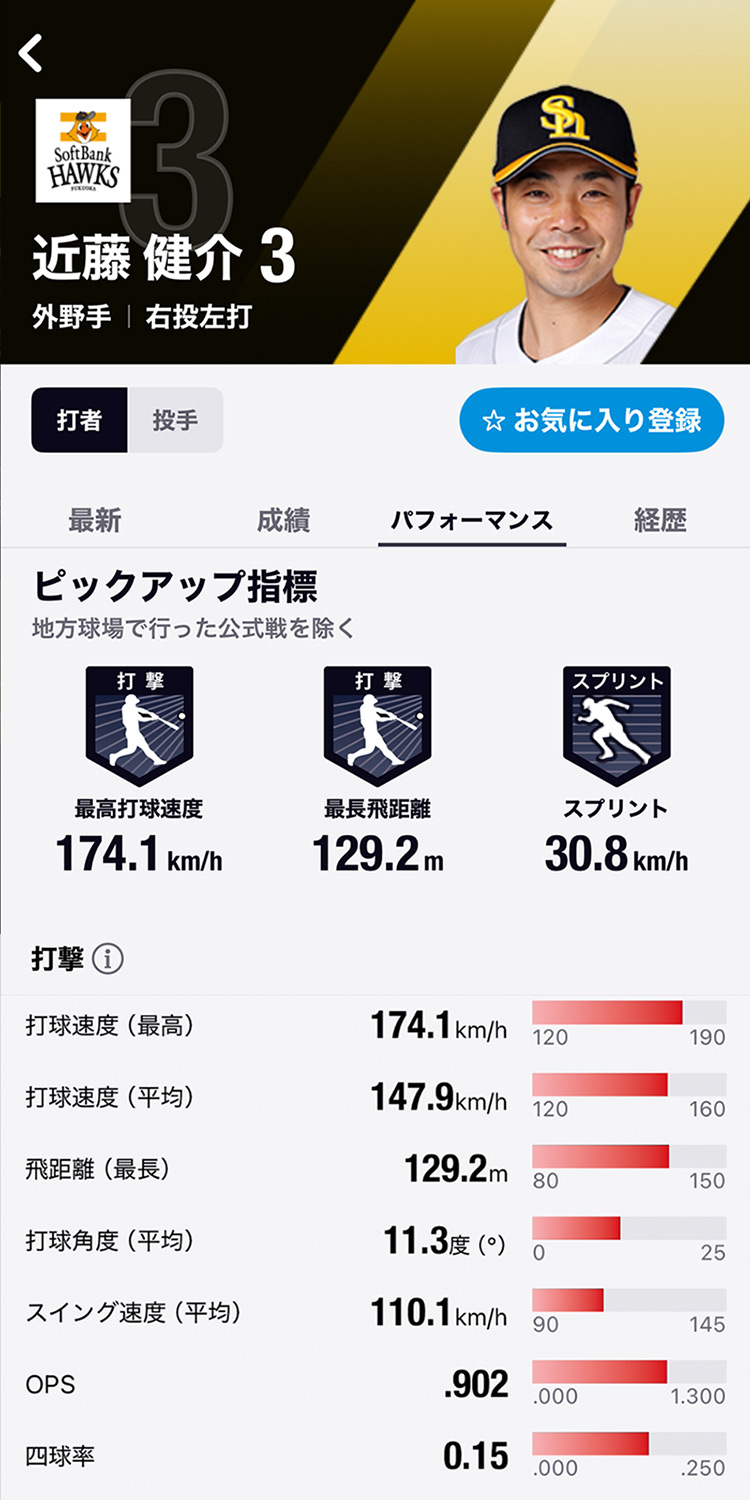Switch to the 成績 tab

283,520
